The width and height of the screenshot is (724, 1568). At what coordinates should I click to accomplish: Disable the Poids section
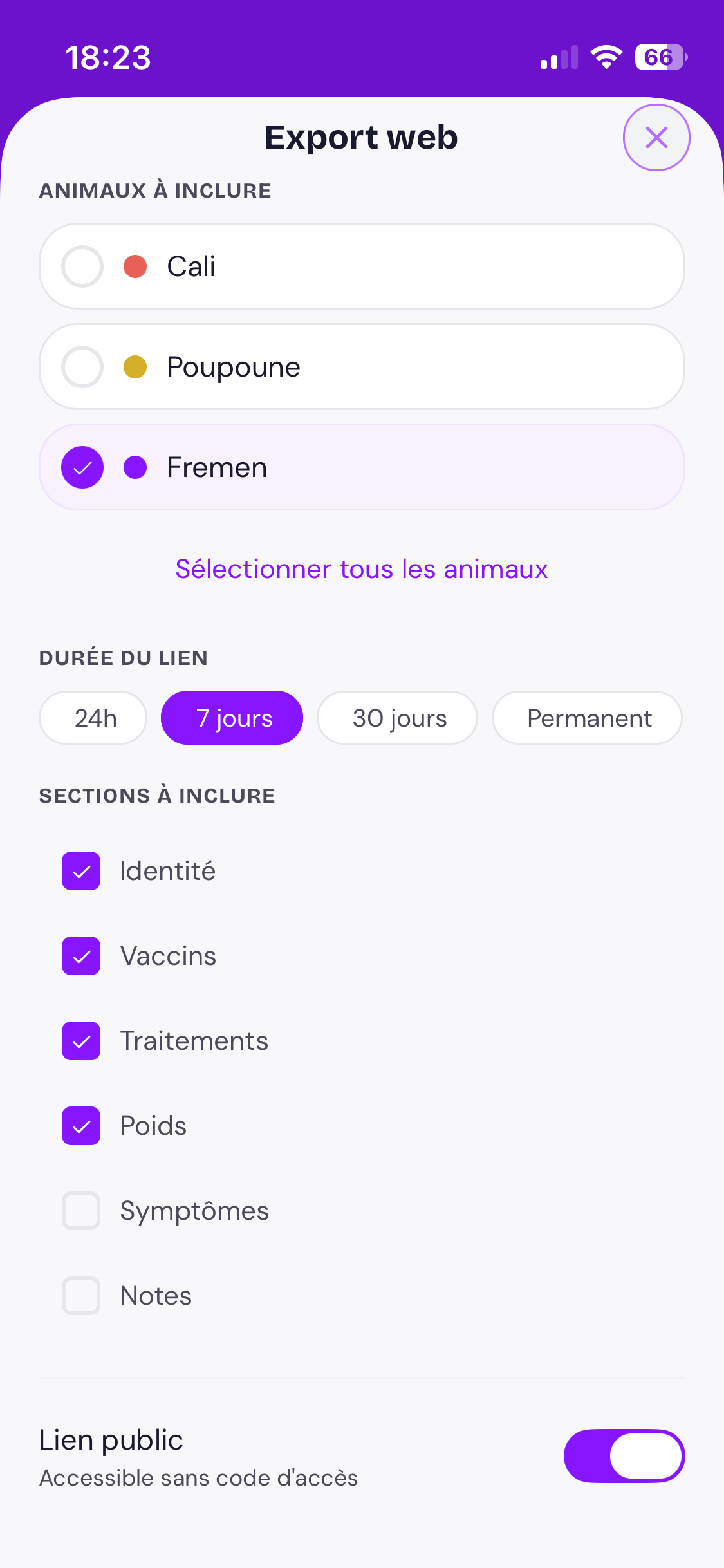[80, 1126]
